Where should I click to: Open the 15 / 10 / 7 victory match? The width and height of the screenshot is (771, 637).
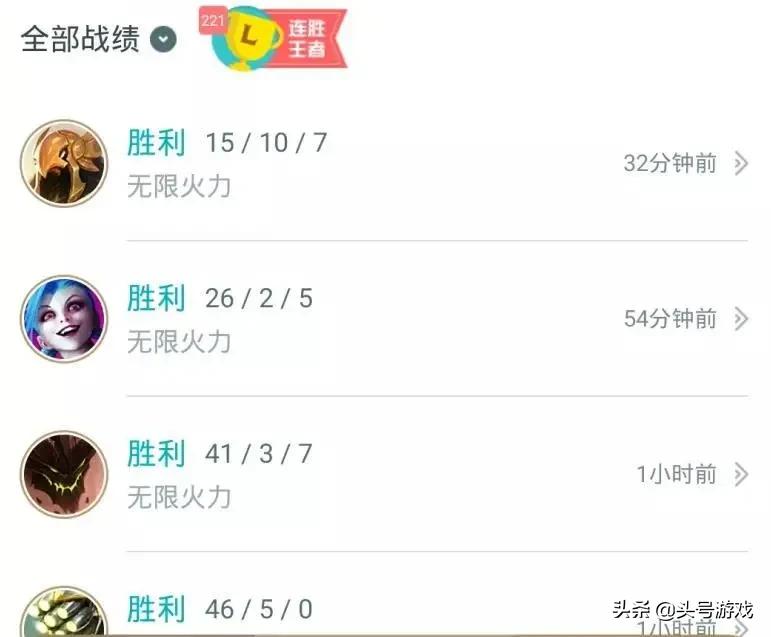(x=385, y=163)
